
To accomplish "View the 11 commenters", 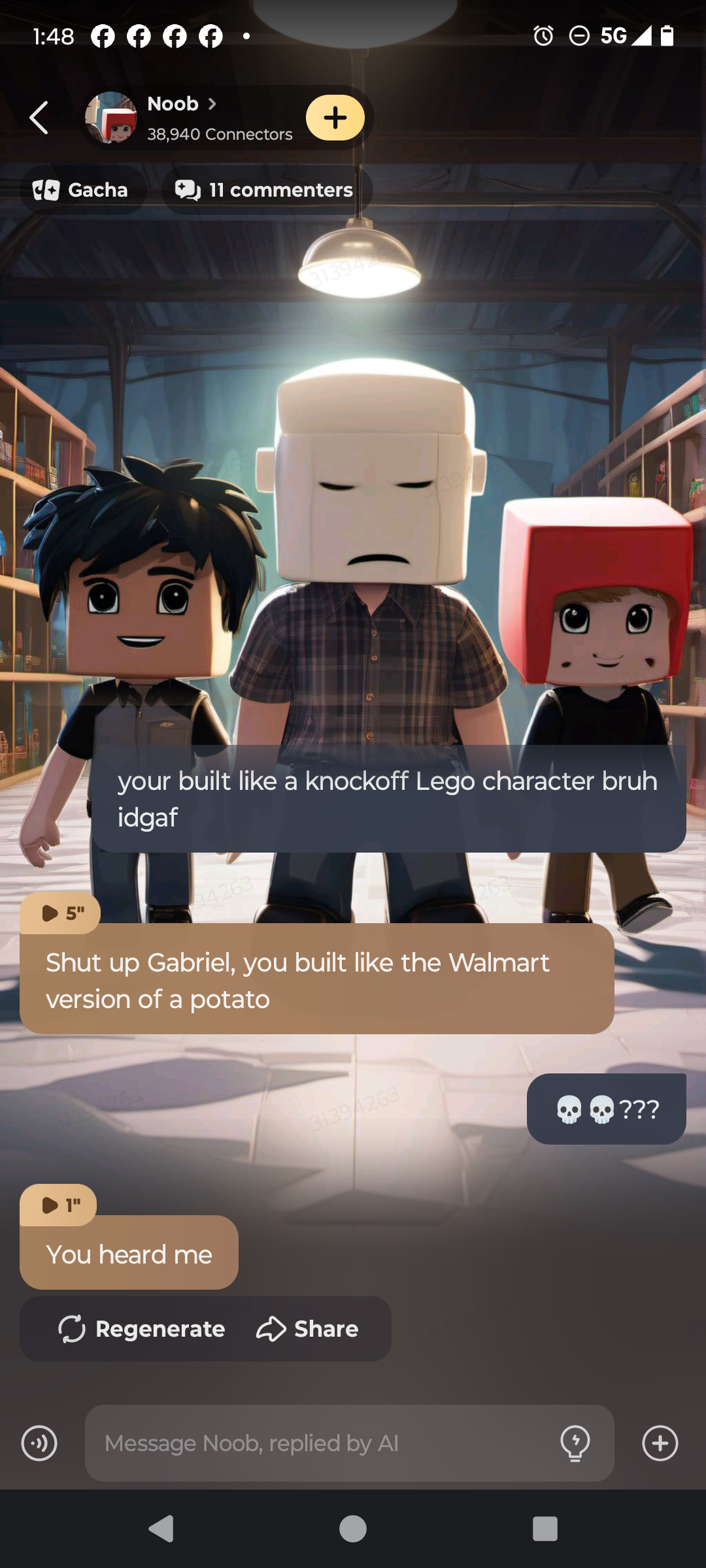I will click(x=267, y=190).
